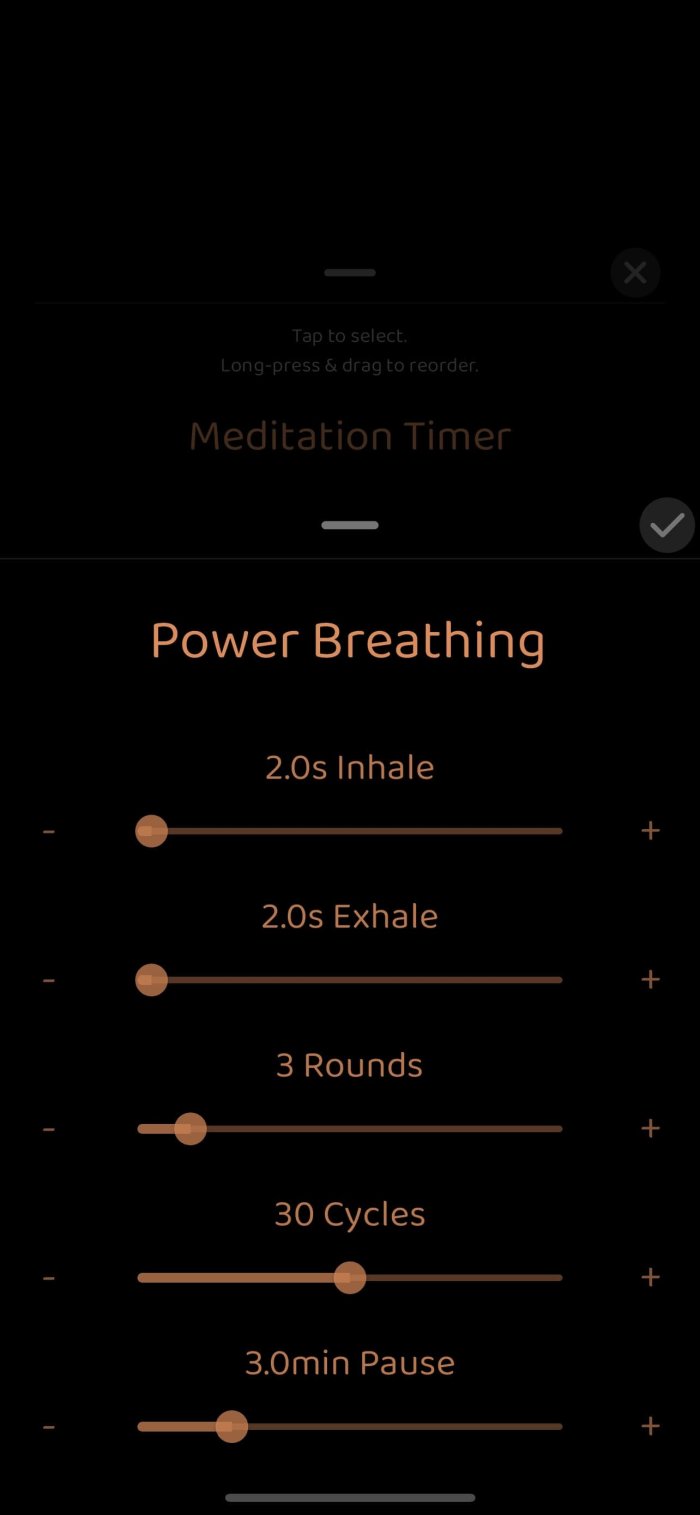The height and width of the screenshot is (1515, 700).
Task: Tap the Power Breathing sheet drag handle
Action: click(x=350, y=525)
